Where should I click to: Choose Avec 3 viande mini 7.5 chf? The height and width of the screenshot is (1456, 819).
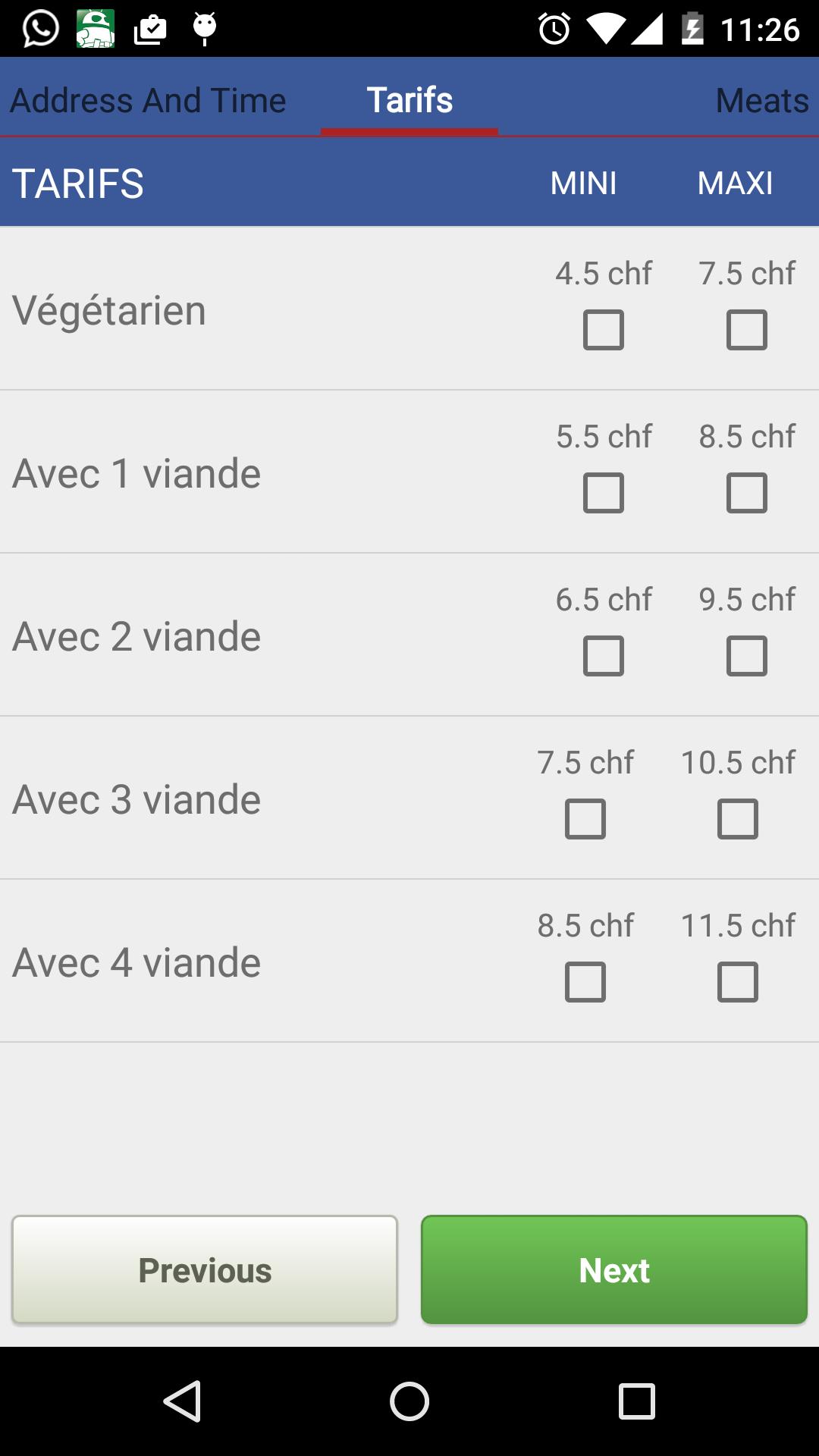[585, 819]
